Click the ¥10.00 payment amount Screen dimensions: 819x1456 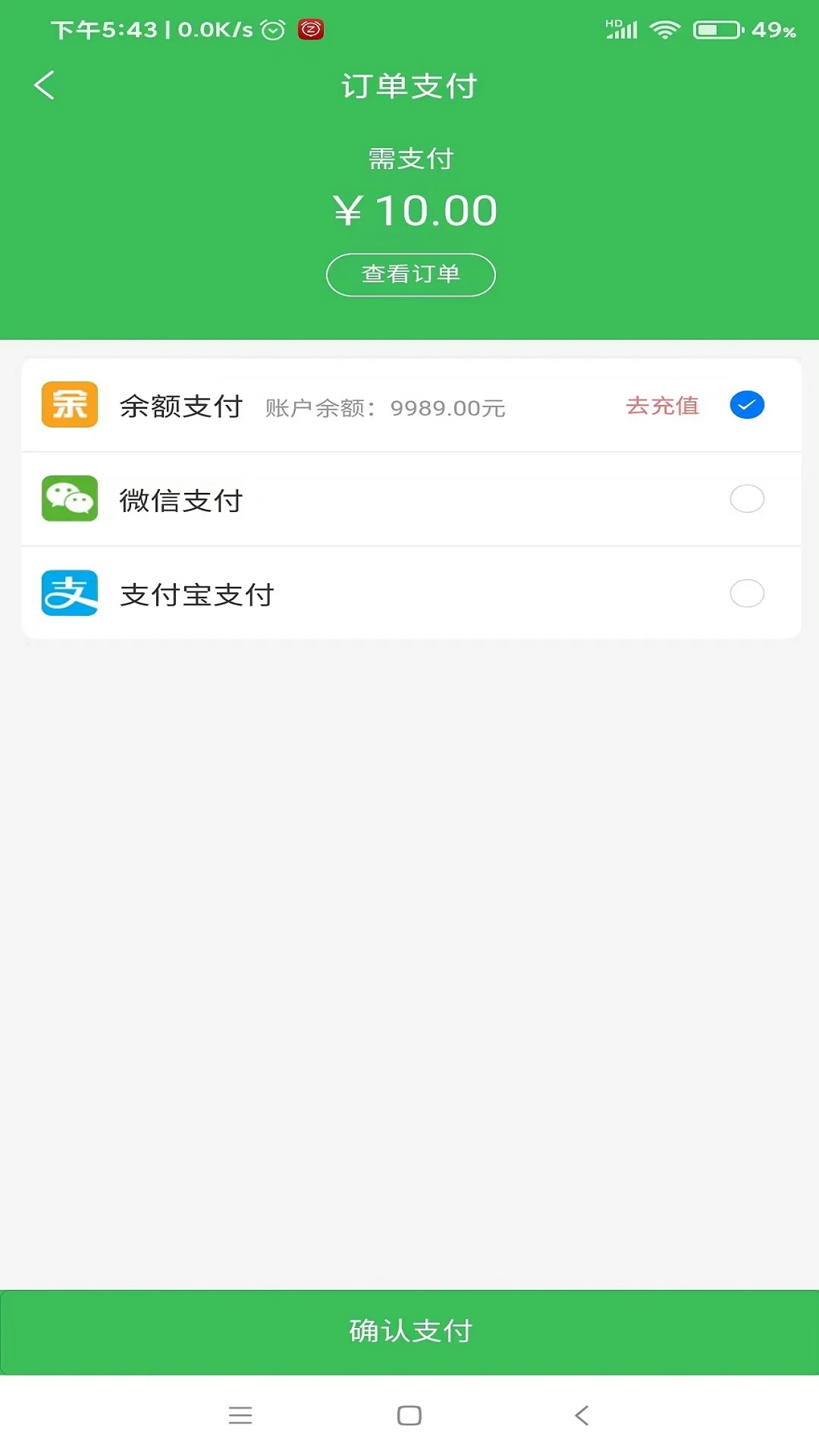click(x=415, y=209)
